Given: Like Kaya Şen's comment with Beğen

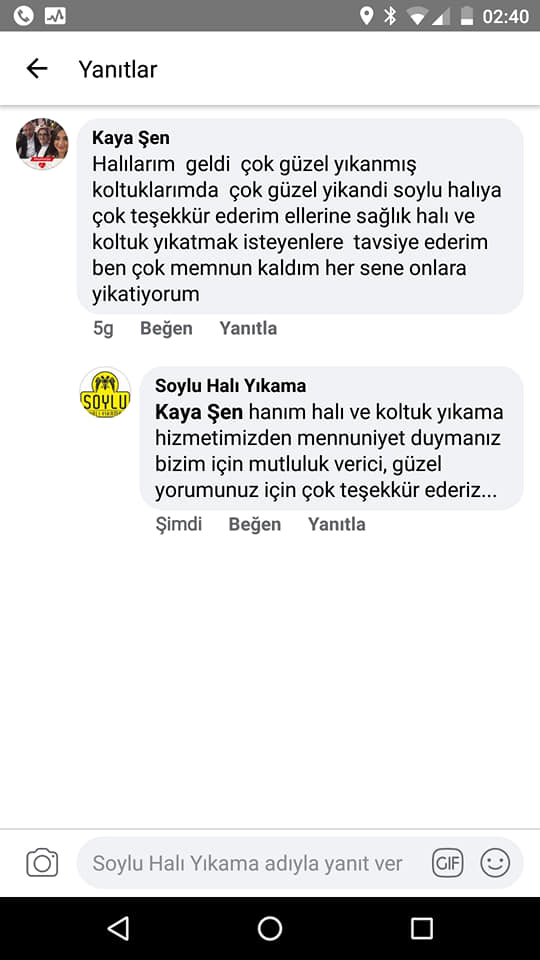Looking at the screenshot, I should tap(166, 328).
